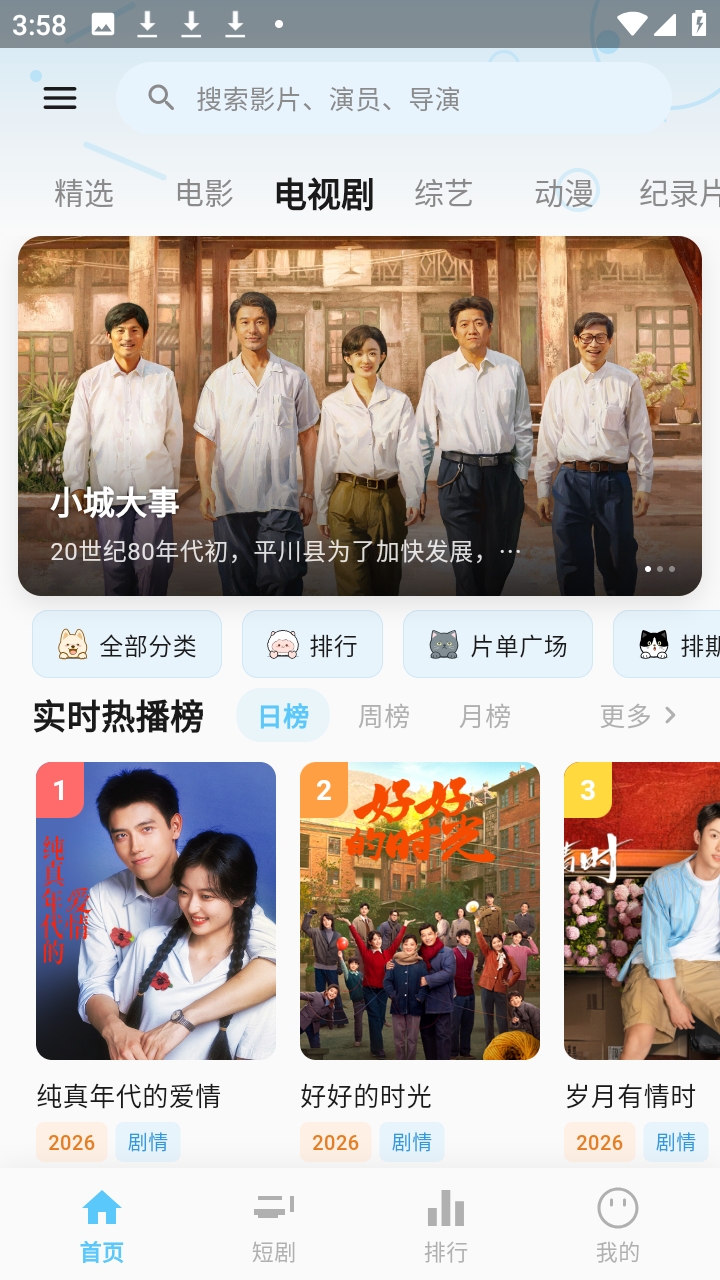Switch to the 精选 top tab
This screenshot has width=720, height=1280.
pos(84,193)
